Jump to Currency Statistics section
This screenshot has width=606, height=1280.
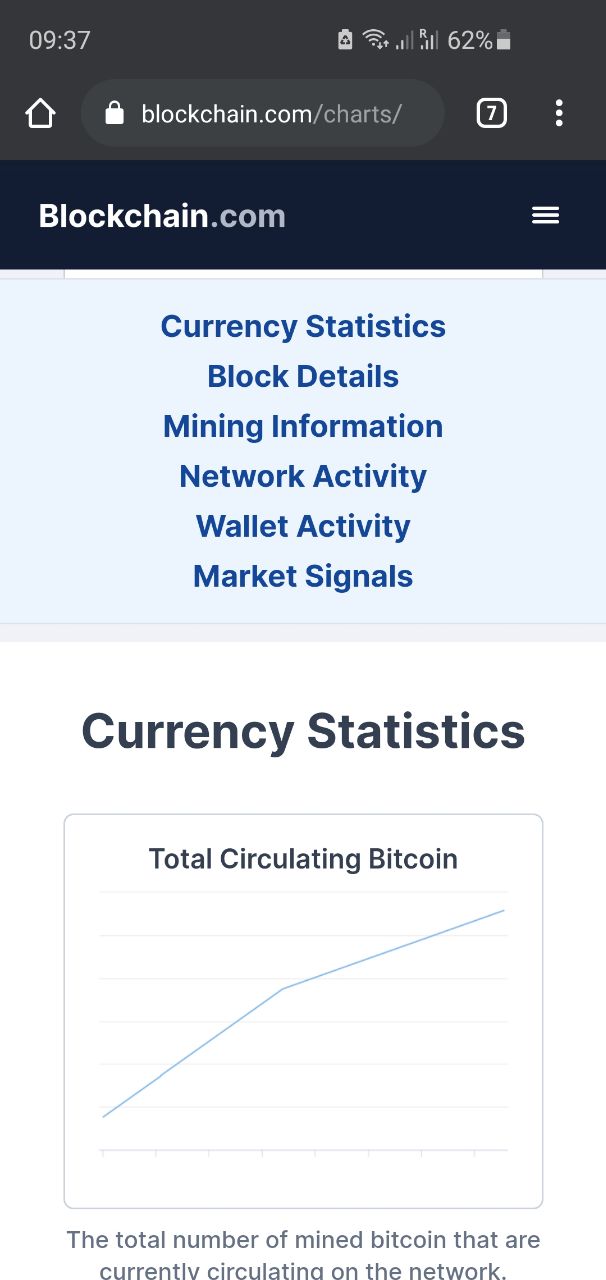pyautogui.click(x=303, y=327)
